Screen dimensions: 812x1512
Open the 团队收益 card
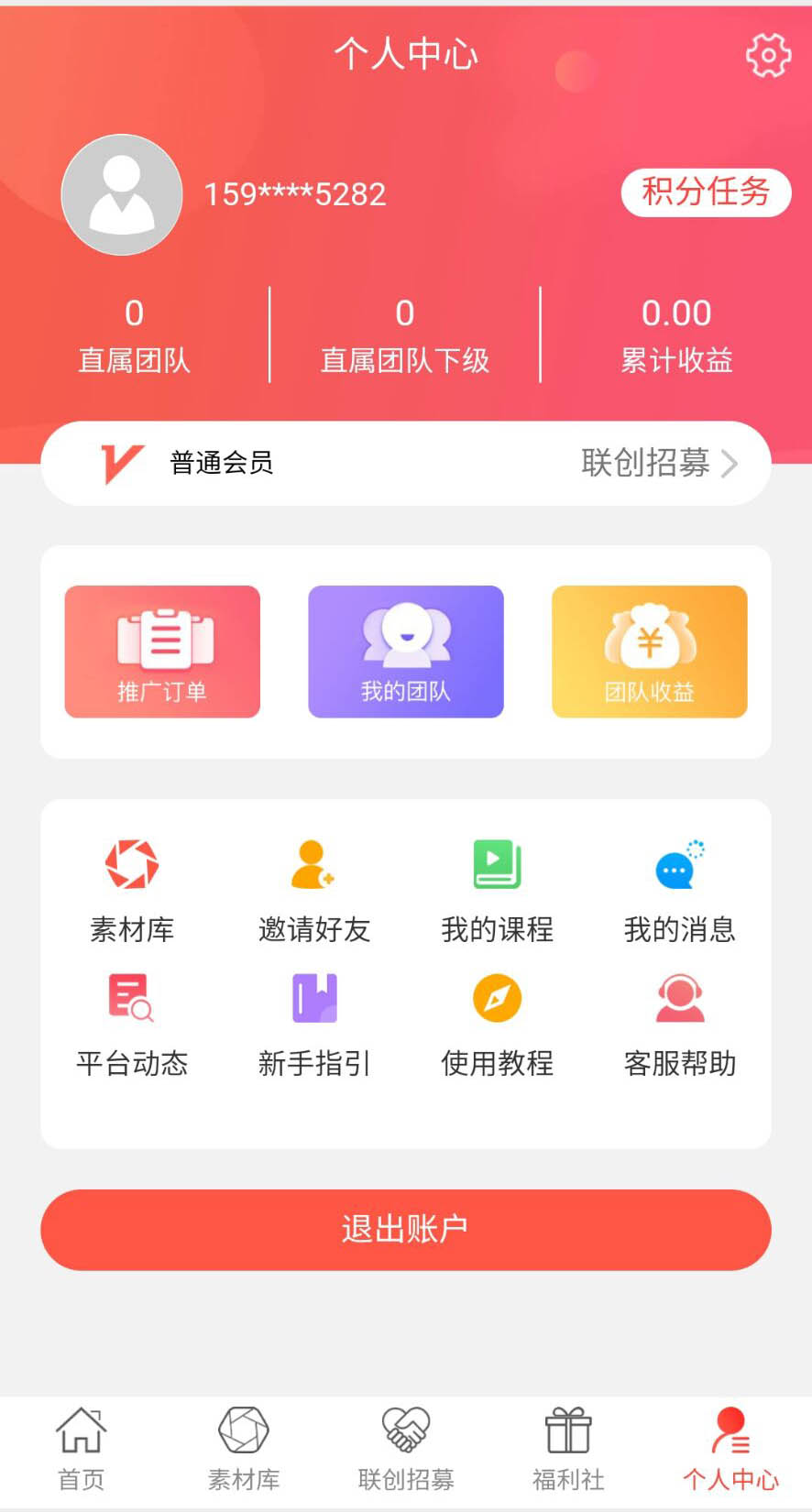pyautogui.click(x=650, y=652)
